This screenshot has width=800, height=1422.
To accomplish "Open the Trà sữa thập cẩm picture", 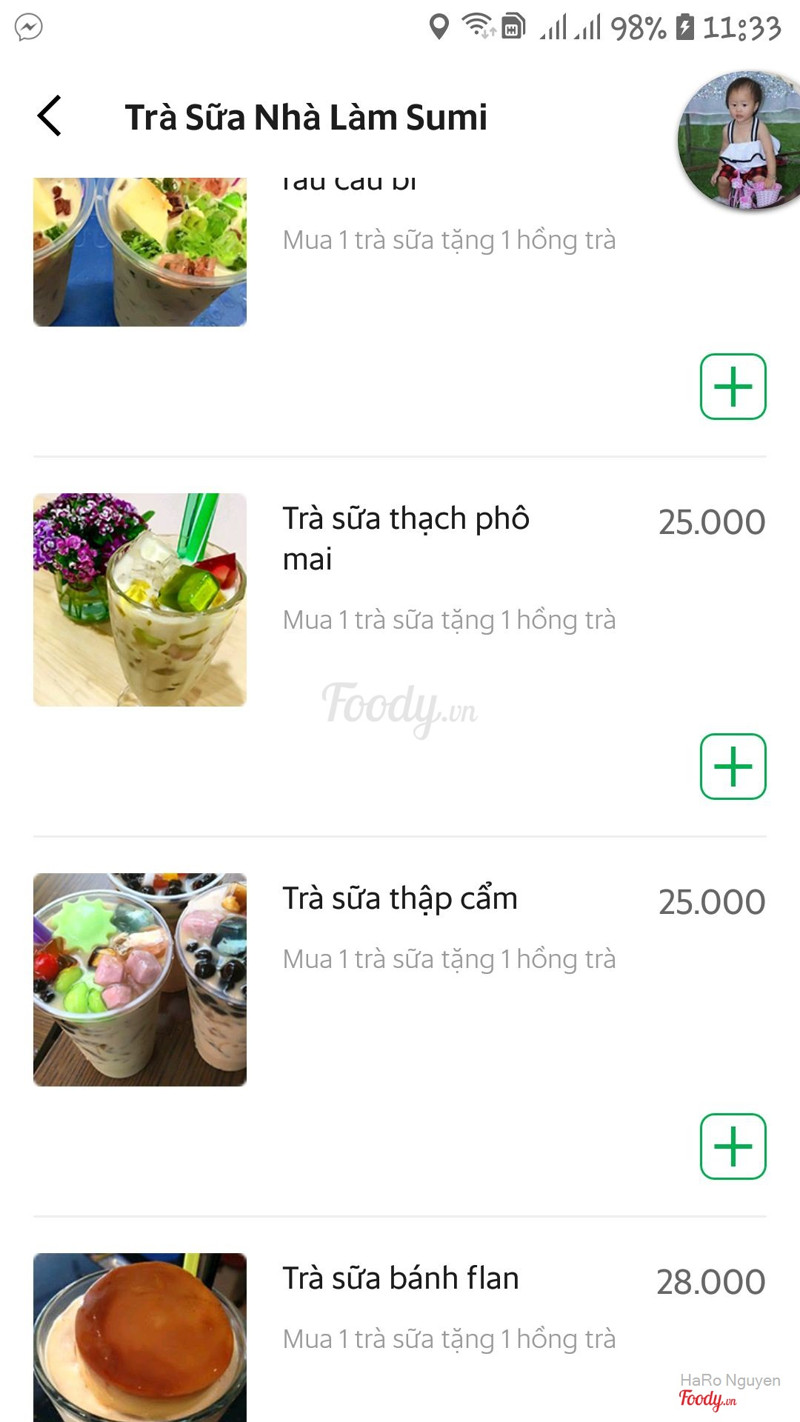I will click(x=140, y=980).
